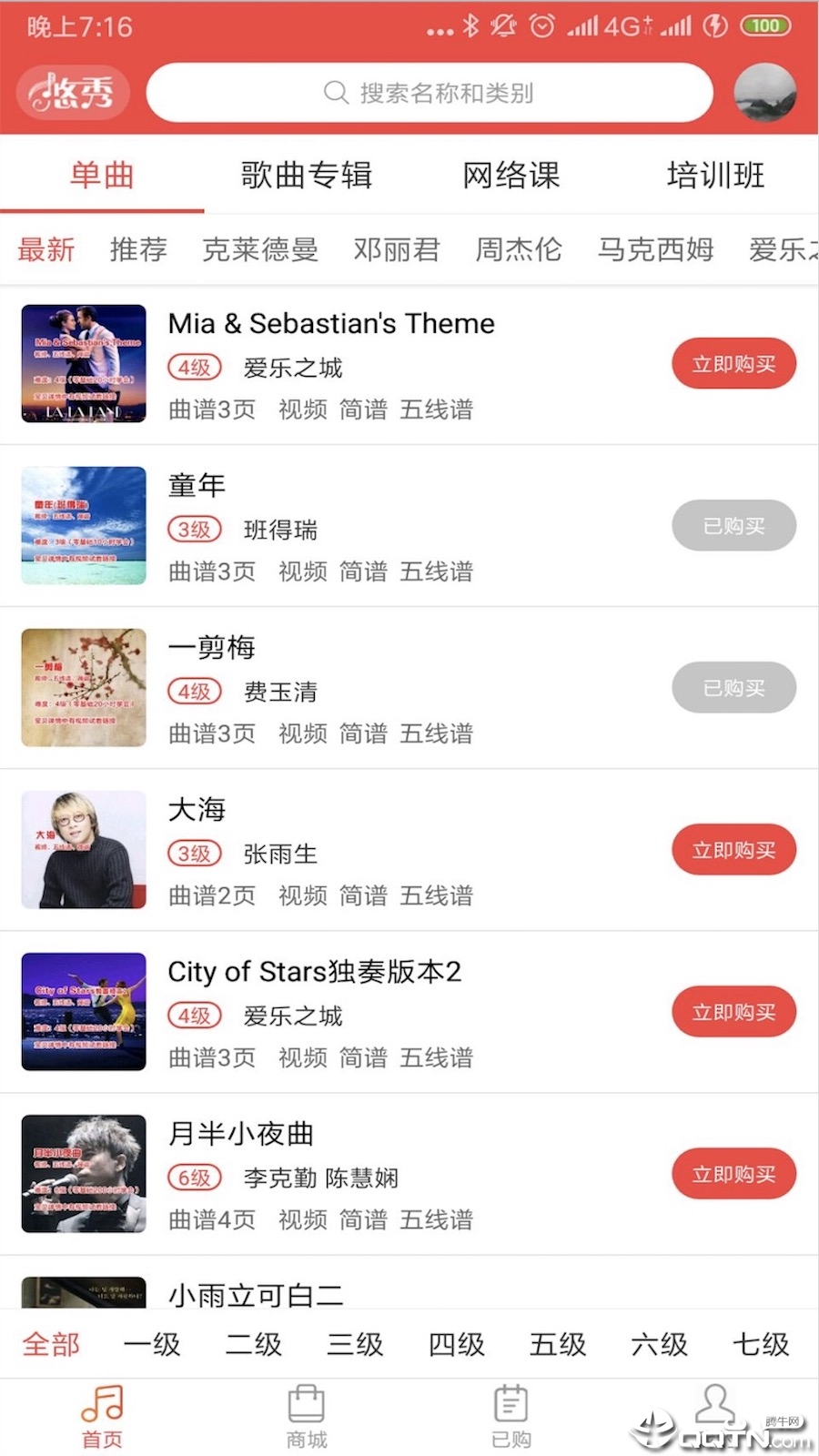The height and width of the screenshot is (1456, 819).
Task: Tap the 悠秀 app logo
Action: pos(72,92)
